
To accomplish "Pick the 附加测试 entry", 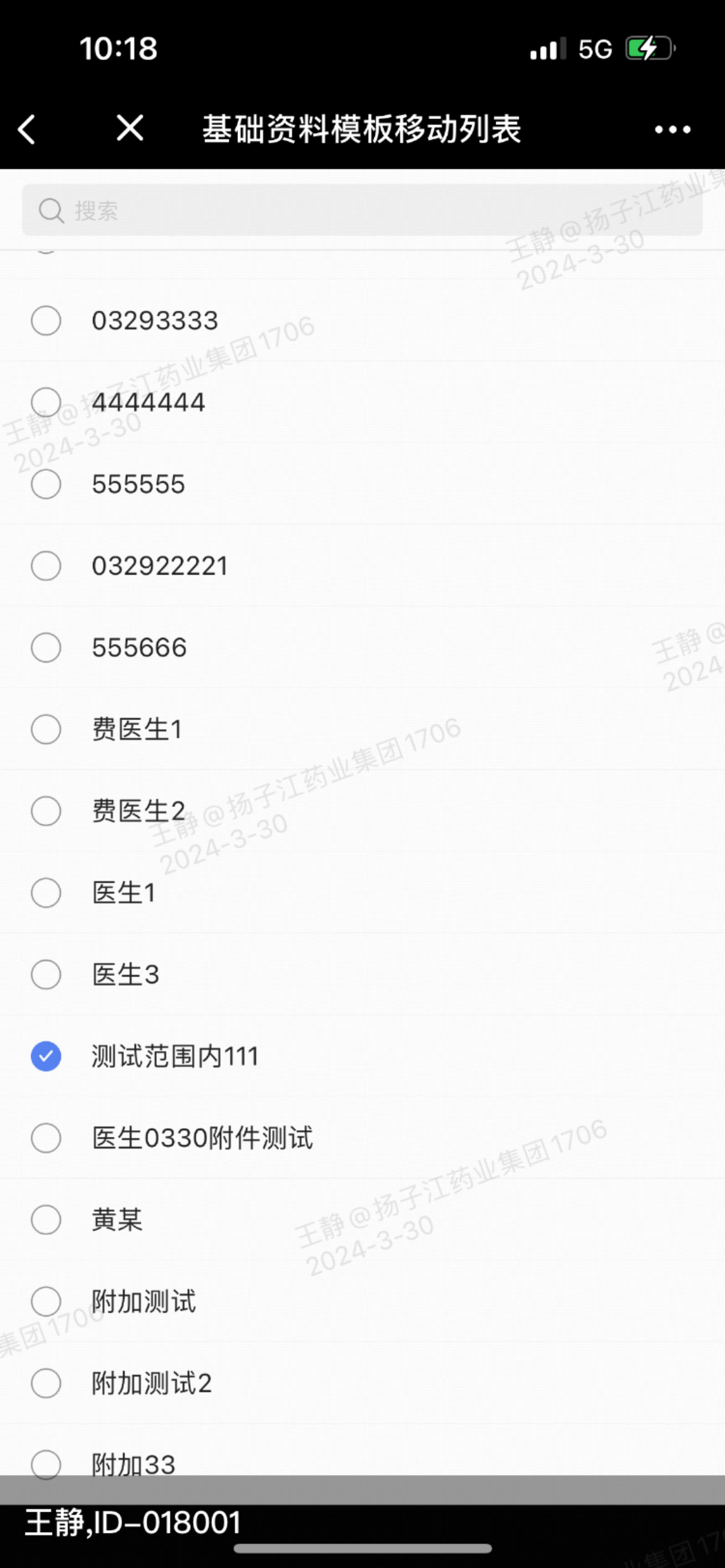I will [x=362, y=1302].
